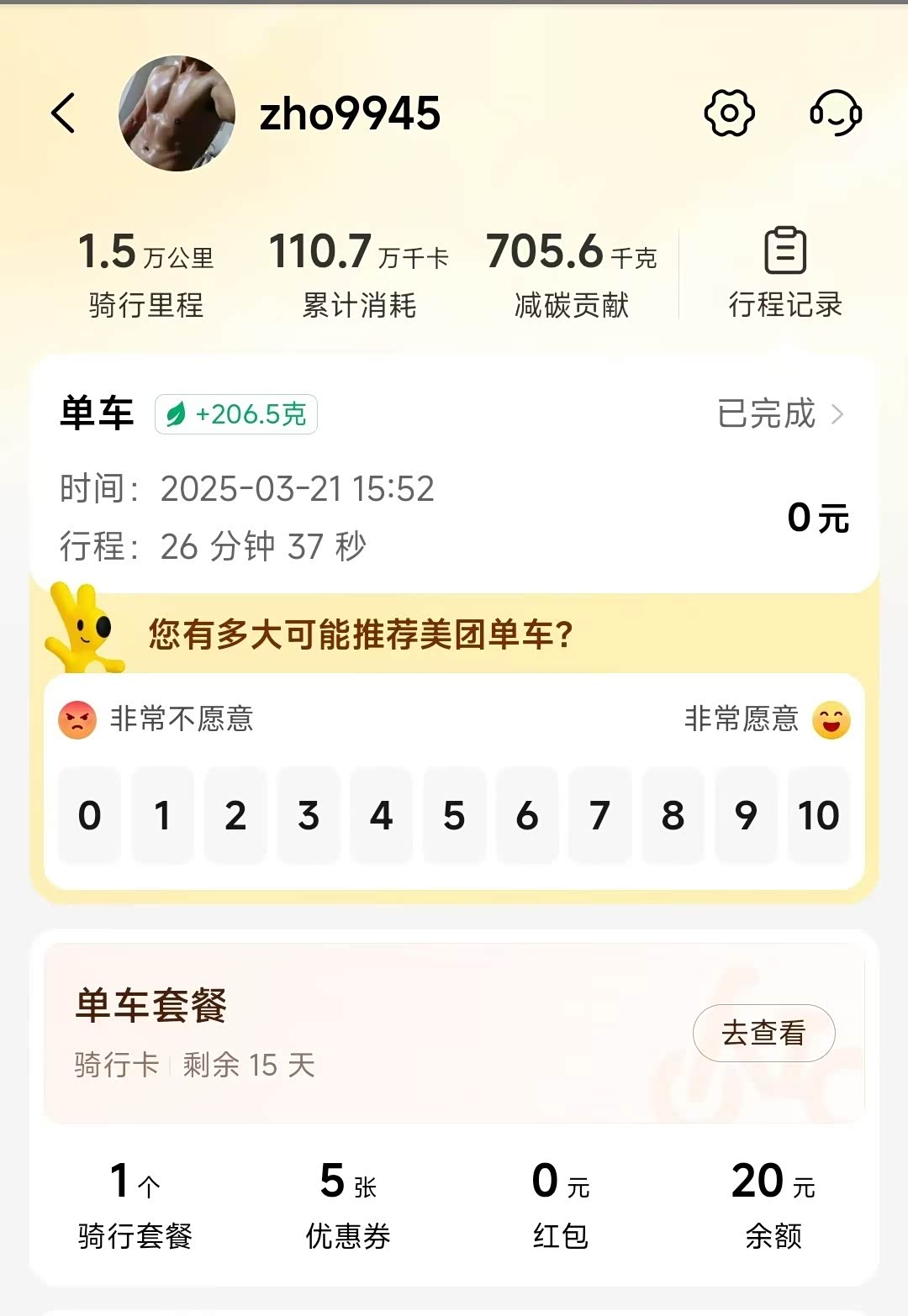Check the 余额 balance of 20元
This screenshot has width=908, height=1316.
(x=773, y=1203)
